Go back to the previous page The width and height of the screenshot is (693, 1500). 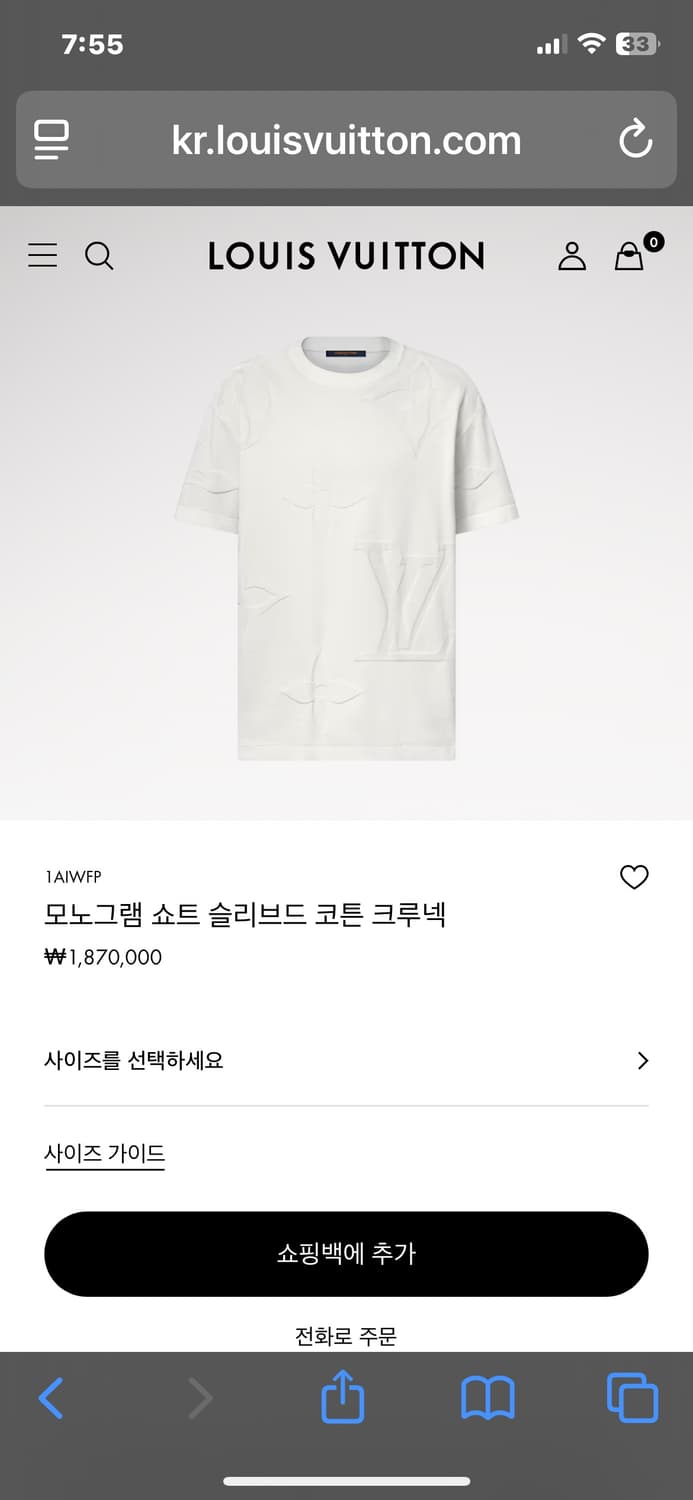pos(50,1398)
